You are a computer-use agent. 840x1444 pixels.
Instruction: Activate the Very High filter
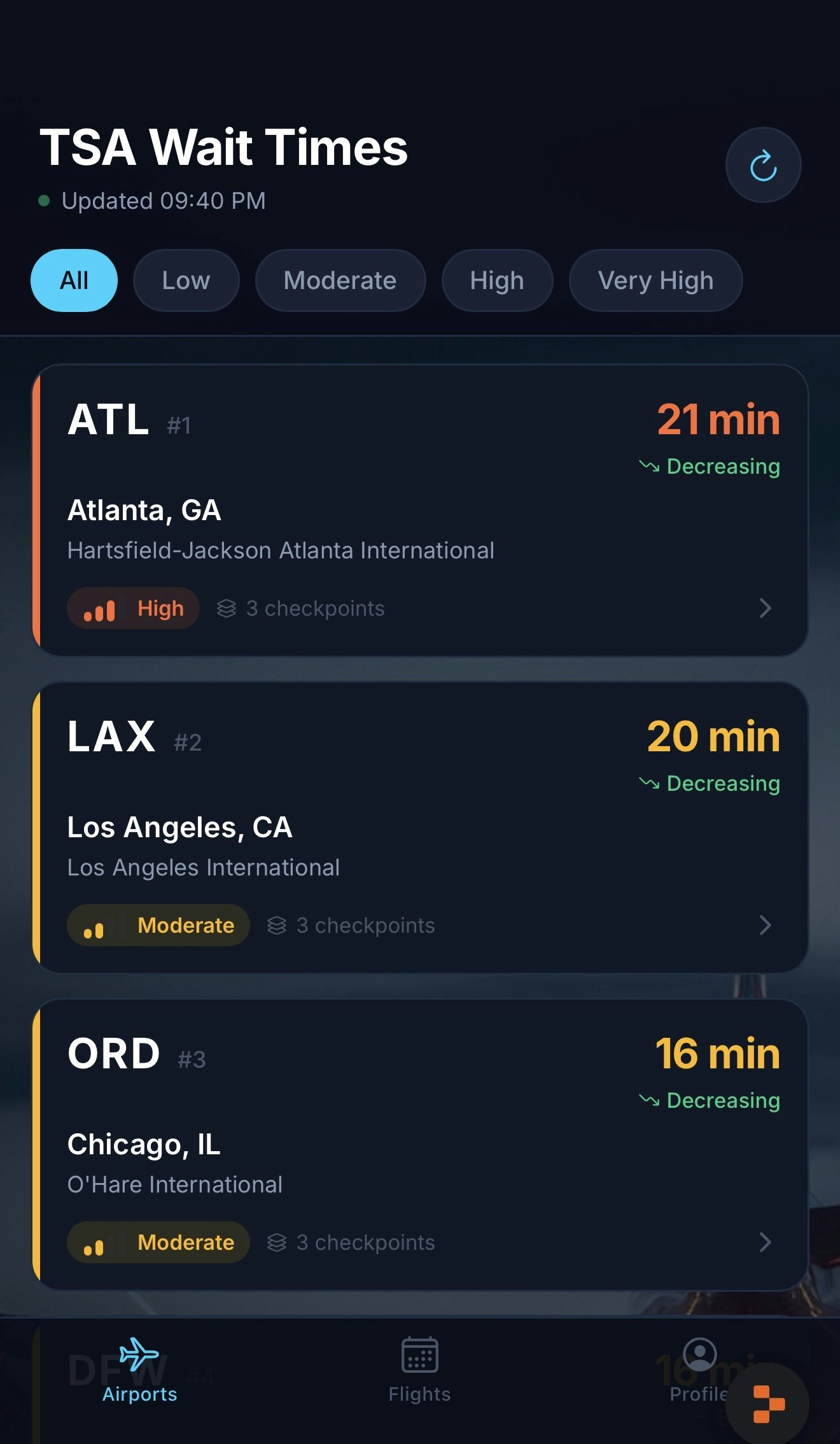point(655,280)
